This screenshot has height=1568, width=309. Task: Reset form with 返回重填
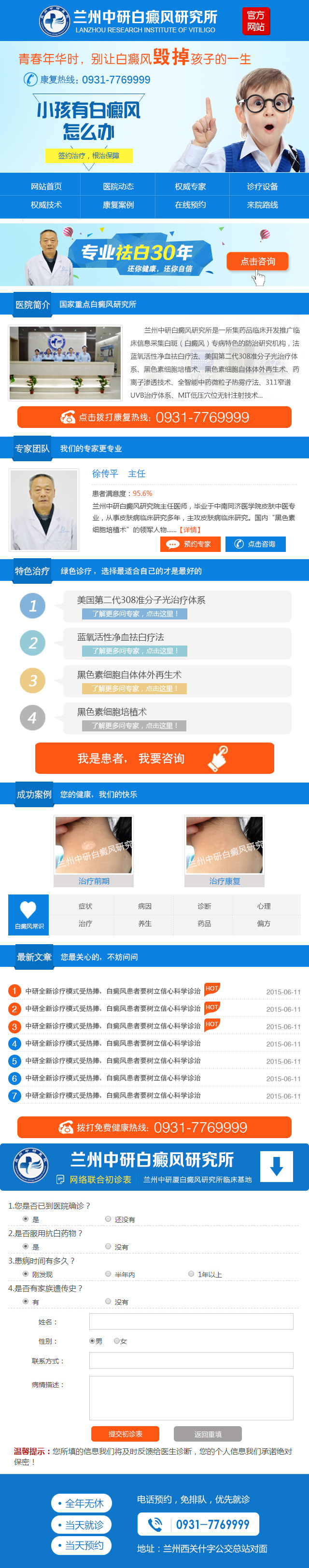pos(207,1434)
